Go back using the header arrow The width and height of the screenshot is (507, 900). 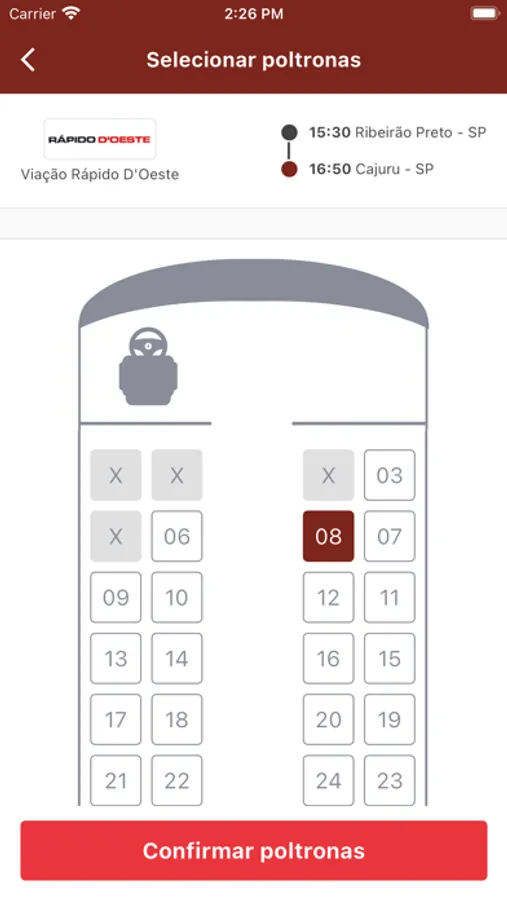[28, 60]
